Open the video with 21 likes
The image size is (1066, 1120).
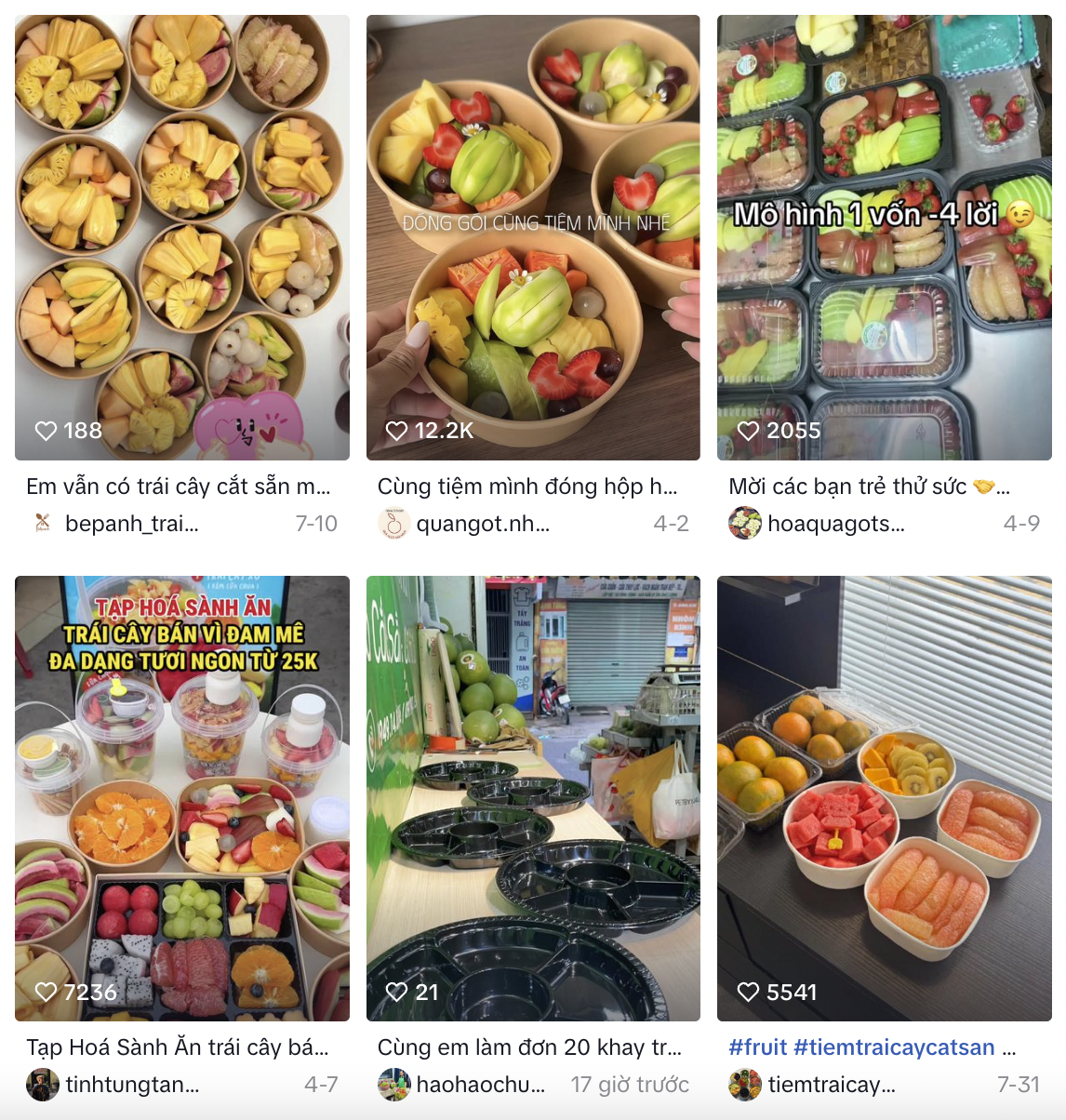pyautogui.click(x=533, y=798)
